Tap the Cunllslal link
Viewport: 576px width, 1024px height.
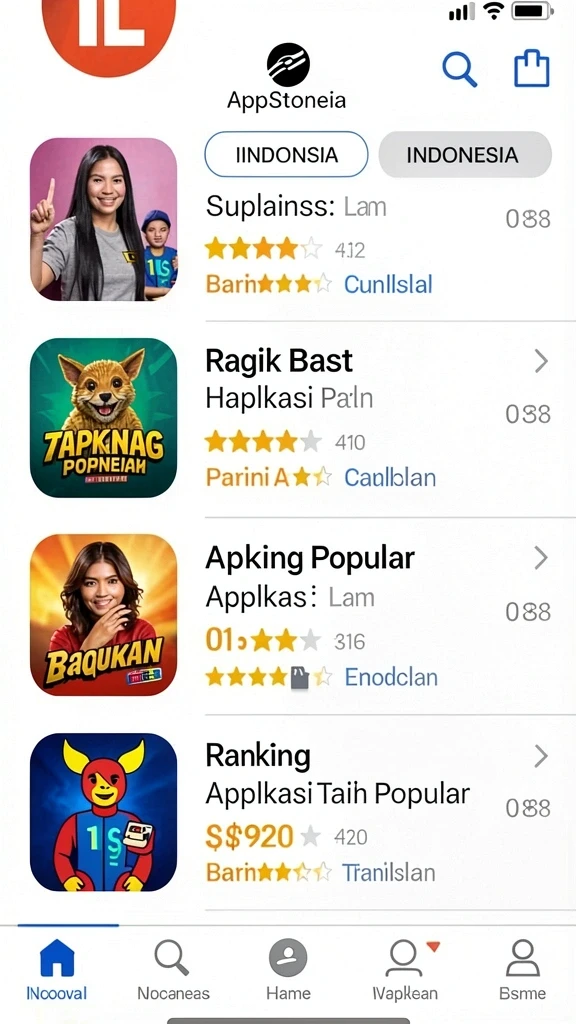pos(389,284)
